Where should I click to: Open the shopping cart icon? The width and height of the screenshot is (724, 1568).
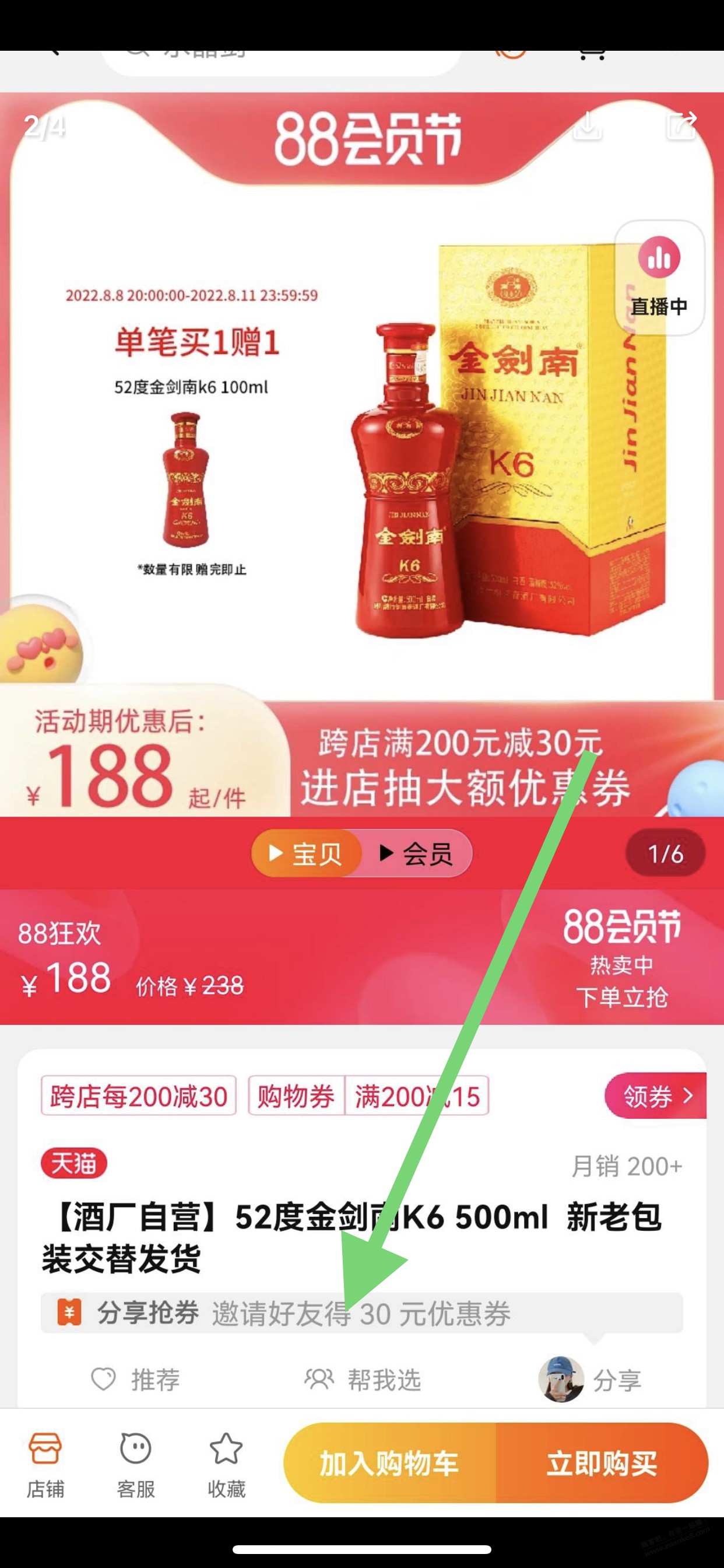(x=591, y=55)
